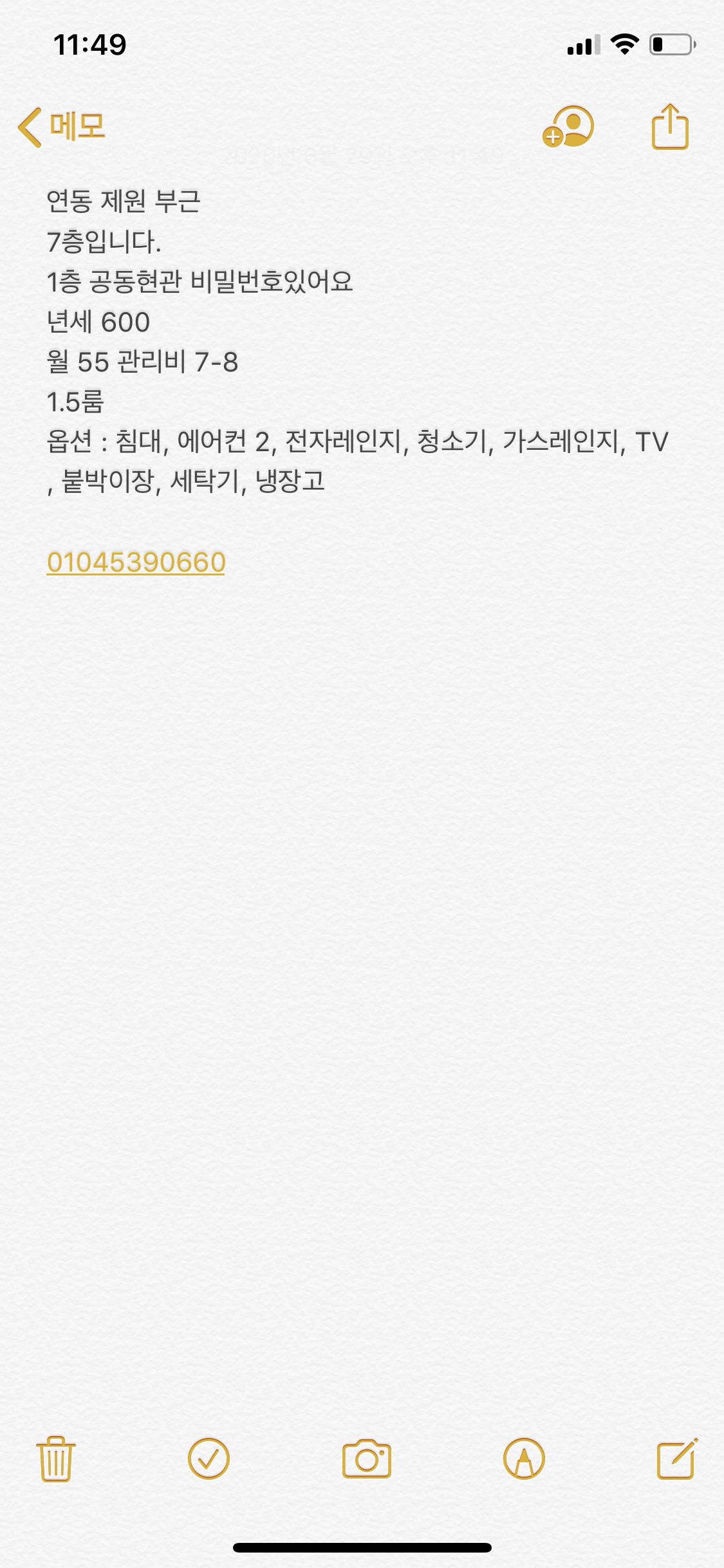This screenshot has width=724, height=1568.
Task: Open the camera to add a photo
Action: (367, 1459)
